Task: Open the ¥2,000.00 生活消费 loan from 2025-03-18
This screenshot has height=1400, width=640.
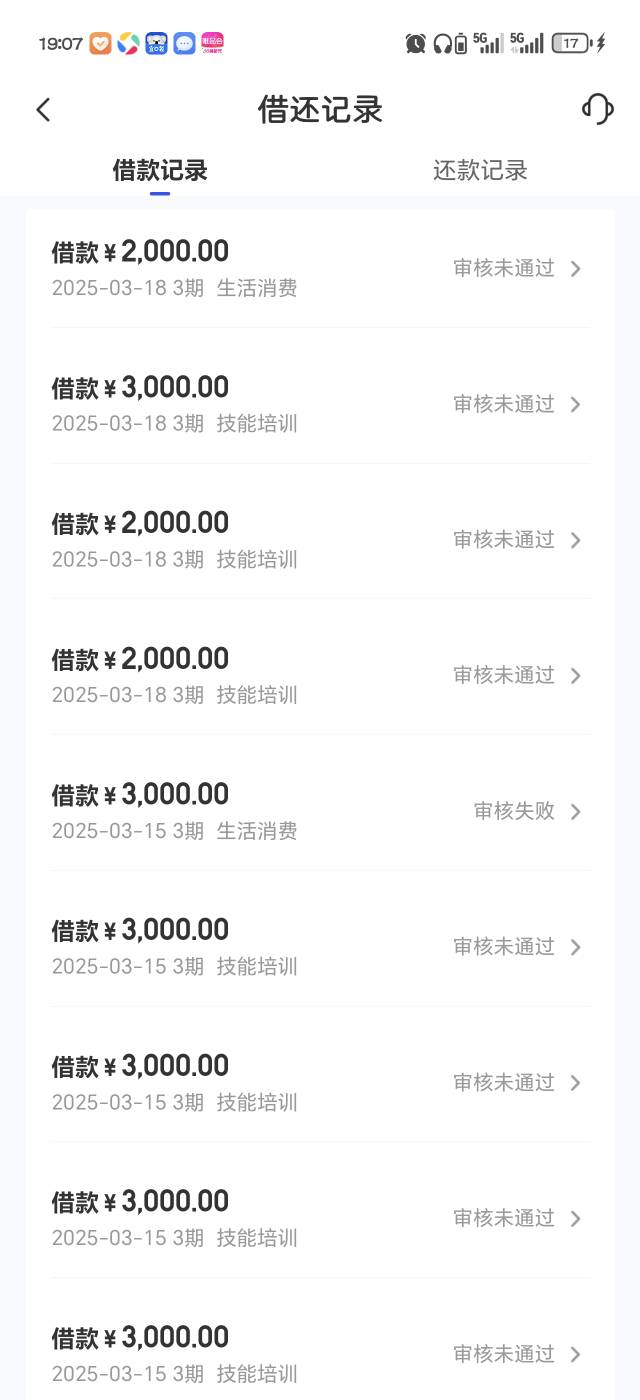Action: pyautogui.click(x=320, y=268)
